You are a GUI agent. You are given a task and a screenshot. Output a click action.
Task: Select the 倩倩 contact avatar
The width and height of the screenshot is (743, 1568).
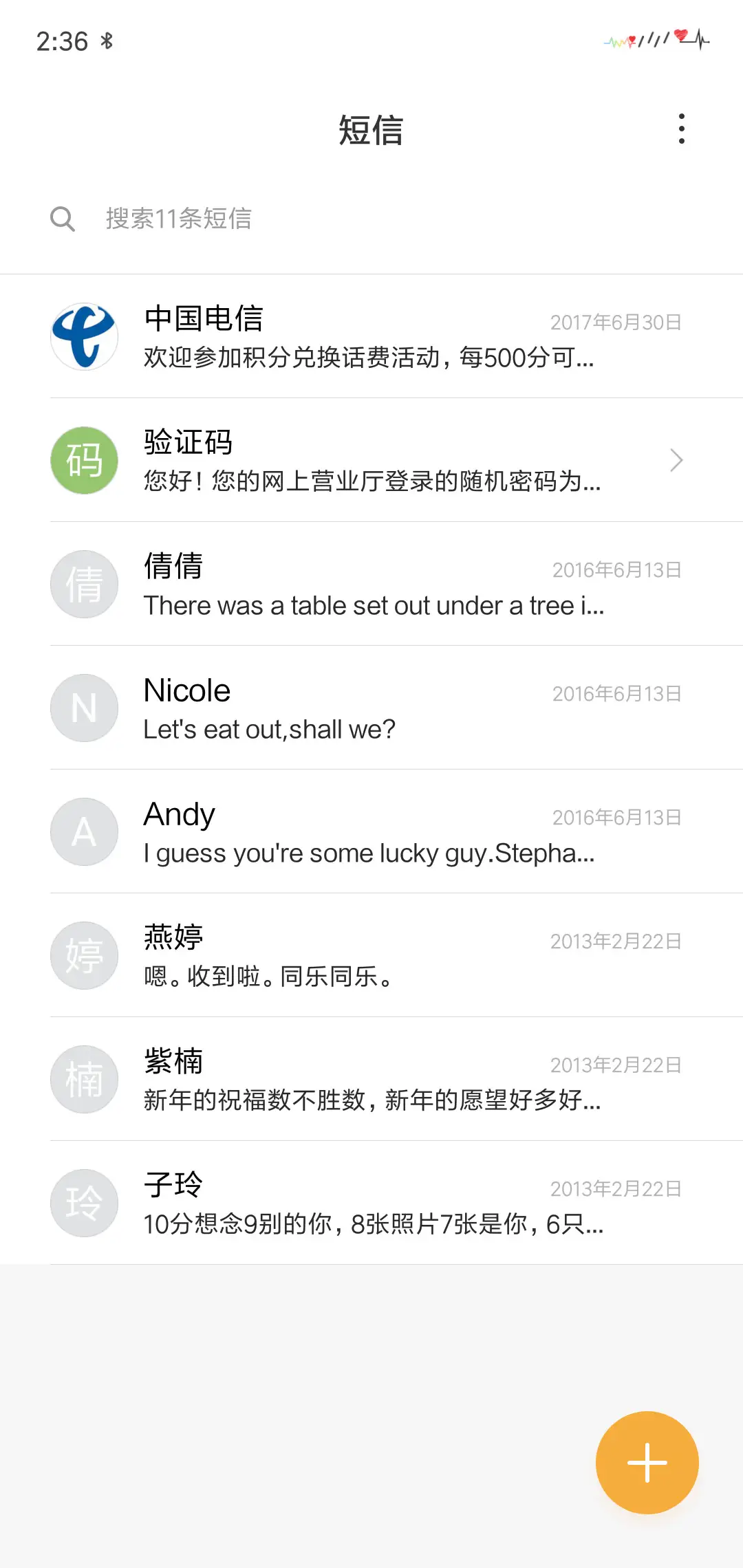[x=84, y=584]
